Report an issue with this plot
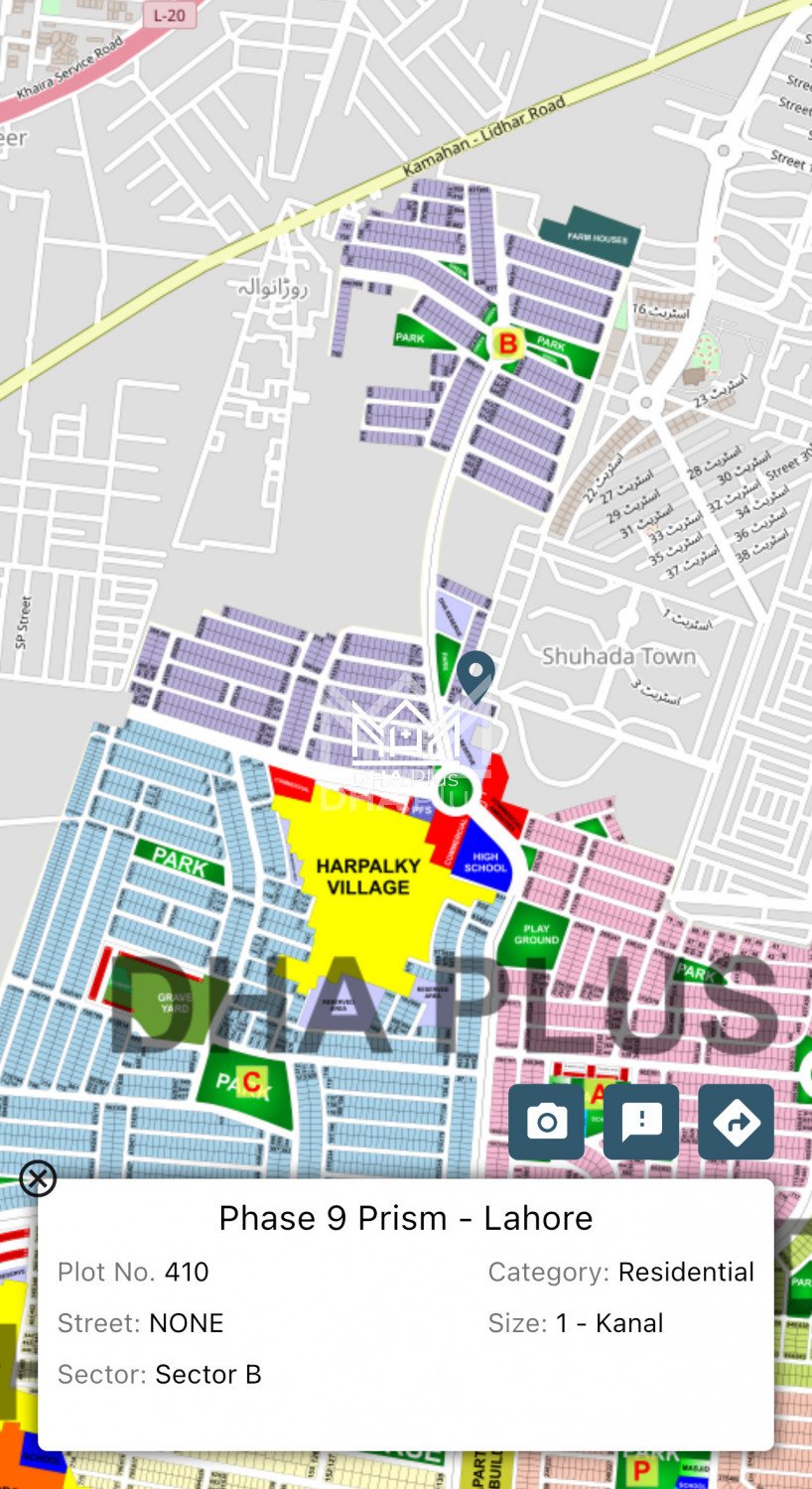 641,1122
